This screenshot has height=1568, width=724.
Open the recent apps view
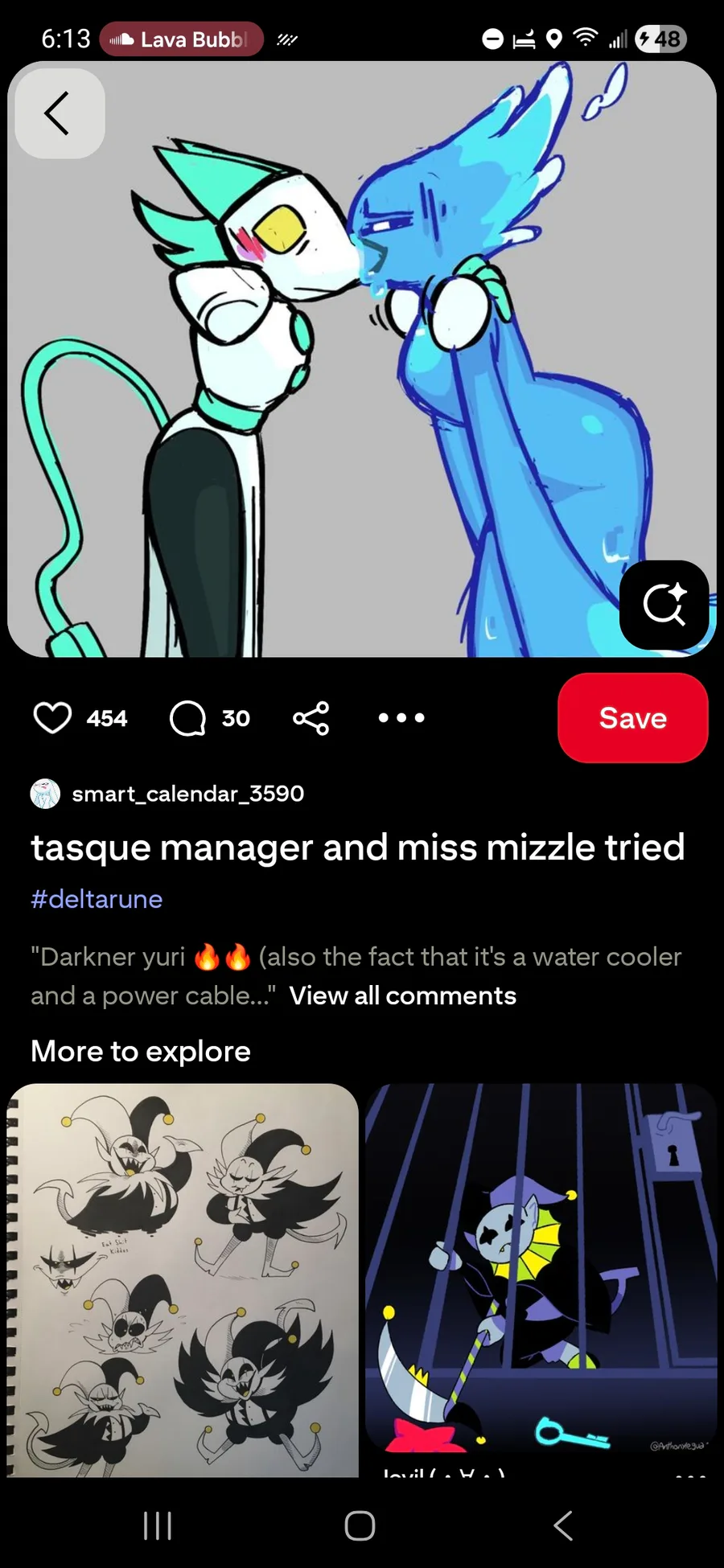coord(158,1525)
